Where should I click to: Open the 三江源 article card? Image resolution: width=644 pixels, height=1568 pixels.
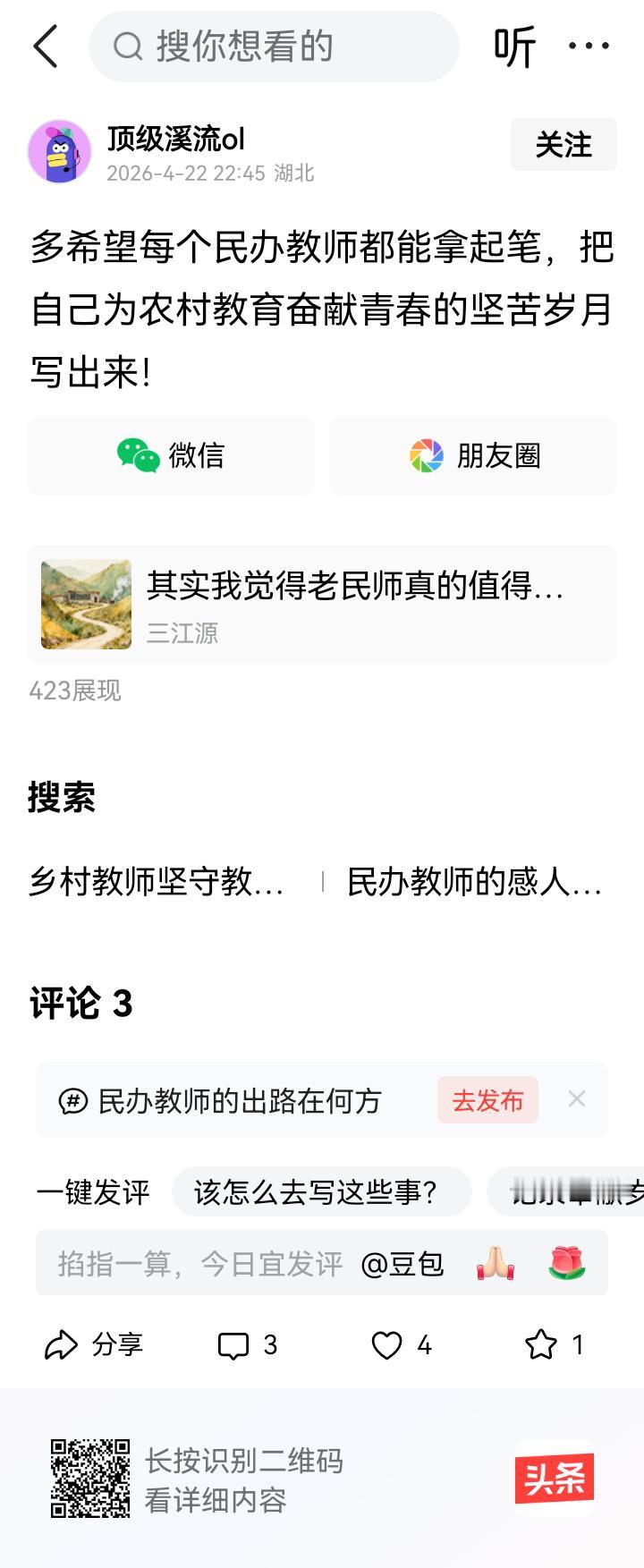(322, 603)
